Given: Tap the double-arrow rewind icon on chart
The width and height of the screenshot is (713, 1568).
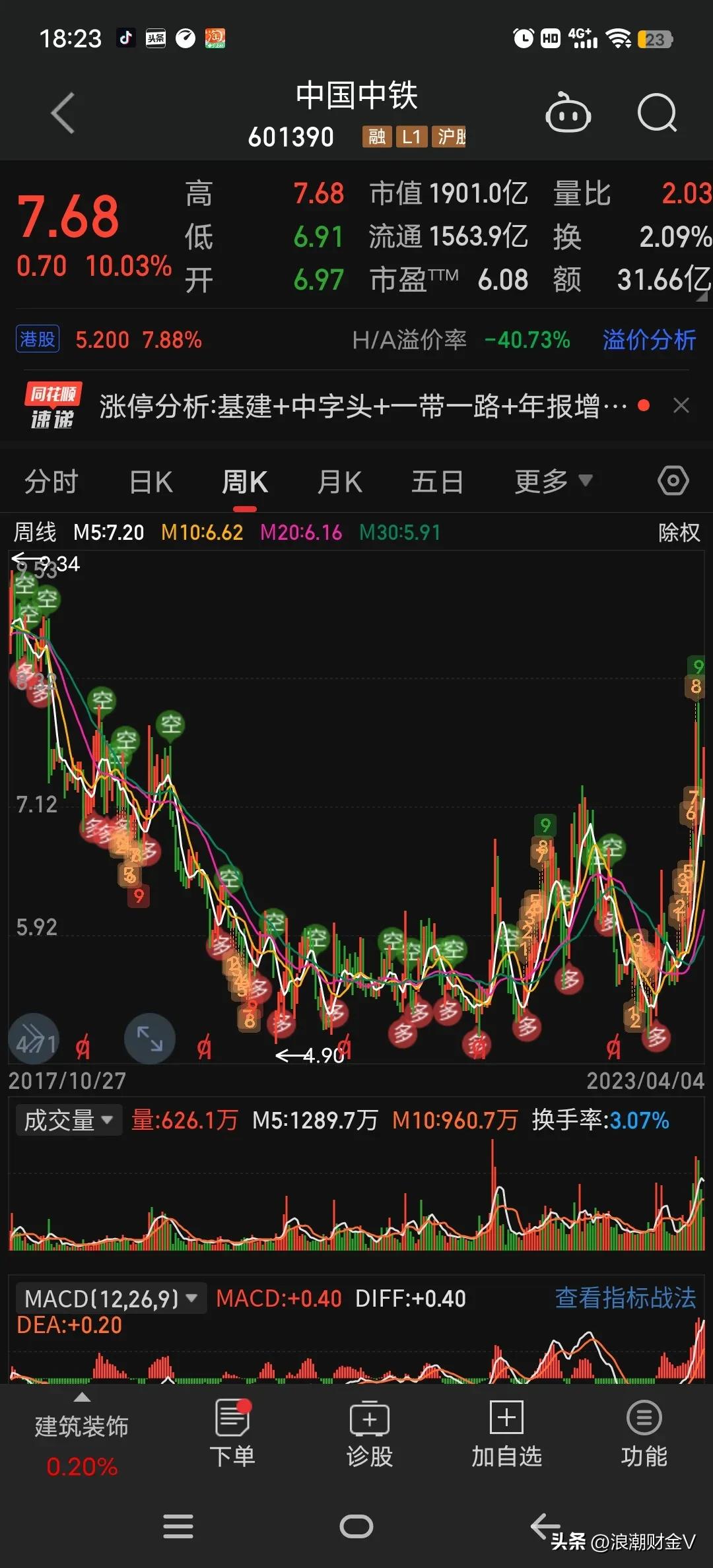Looking at the screenshot, I should 34,1038.
